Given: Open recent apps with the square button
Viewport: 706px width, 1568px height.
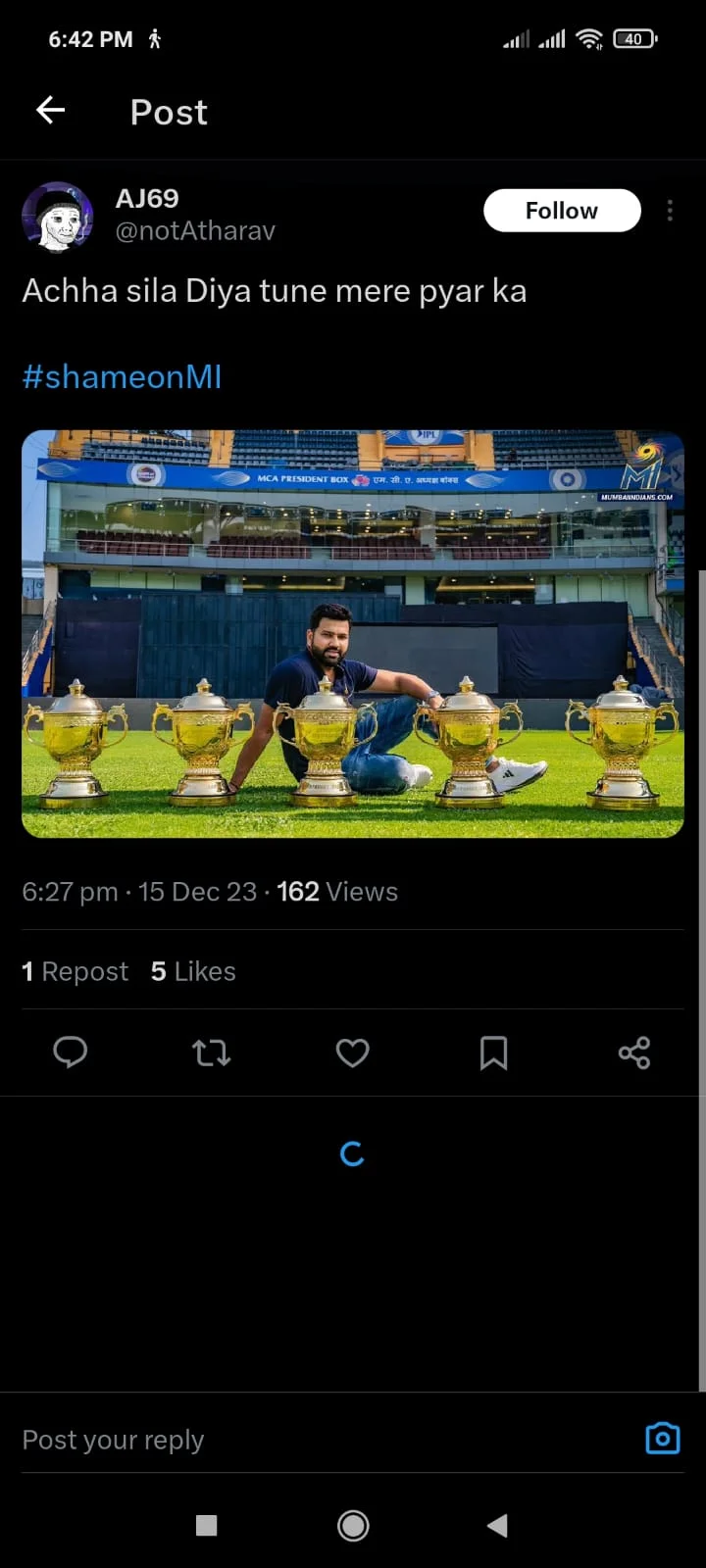Looking at the screenshot, I should pyautogui.click(x=206, y=1525).
